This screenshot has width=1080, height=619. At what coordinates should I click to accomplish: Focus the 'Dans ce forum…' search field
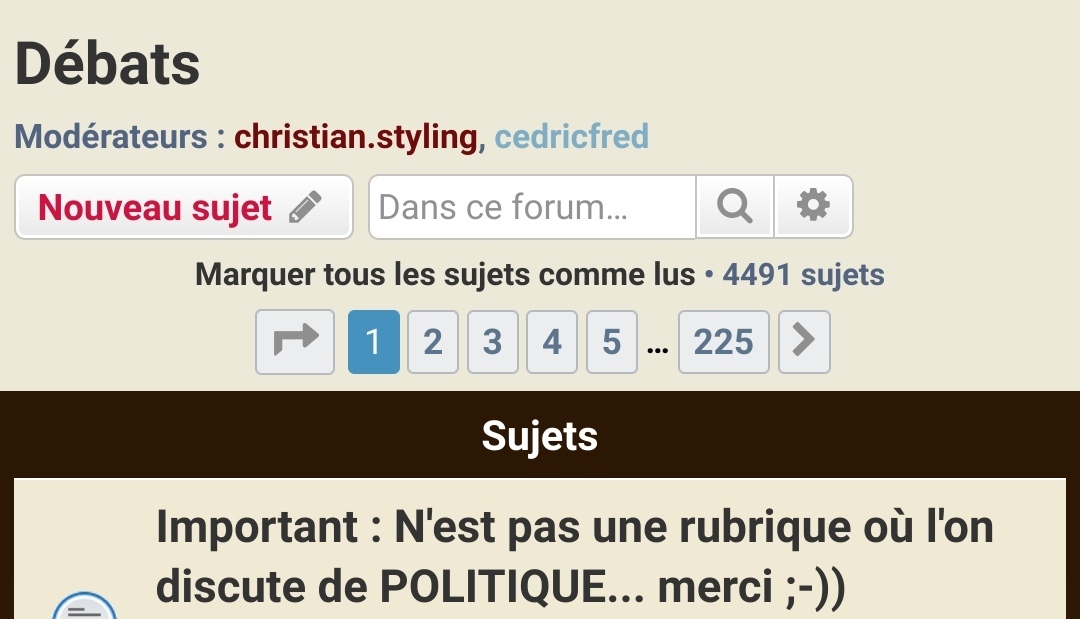pos(532,208)
